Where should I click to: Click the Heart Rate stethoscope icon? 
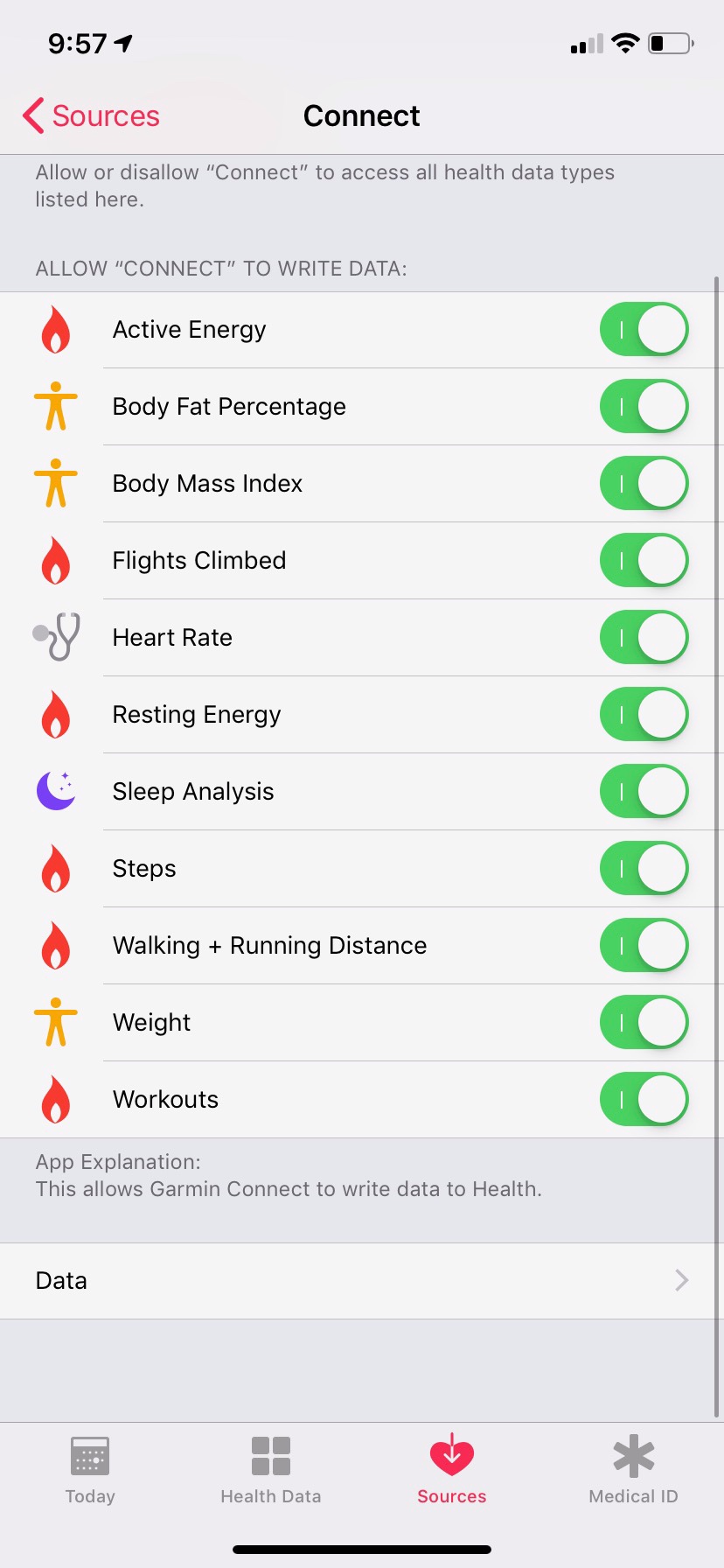(55, 637)
